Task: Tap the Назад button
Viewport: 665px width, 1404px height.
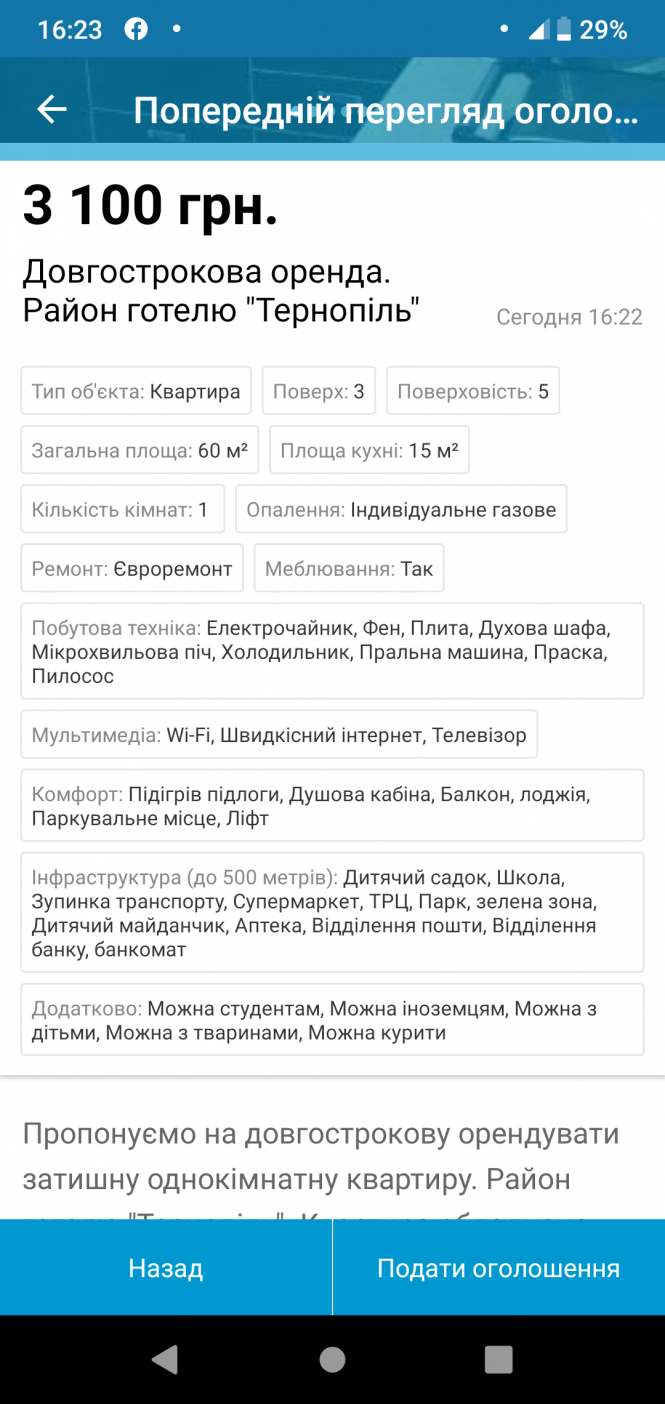Action: coord(165,1268)
